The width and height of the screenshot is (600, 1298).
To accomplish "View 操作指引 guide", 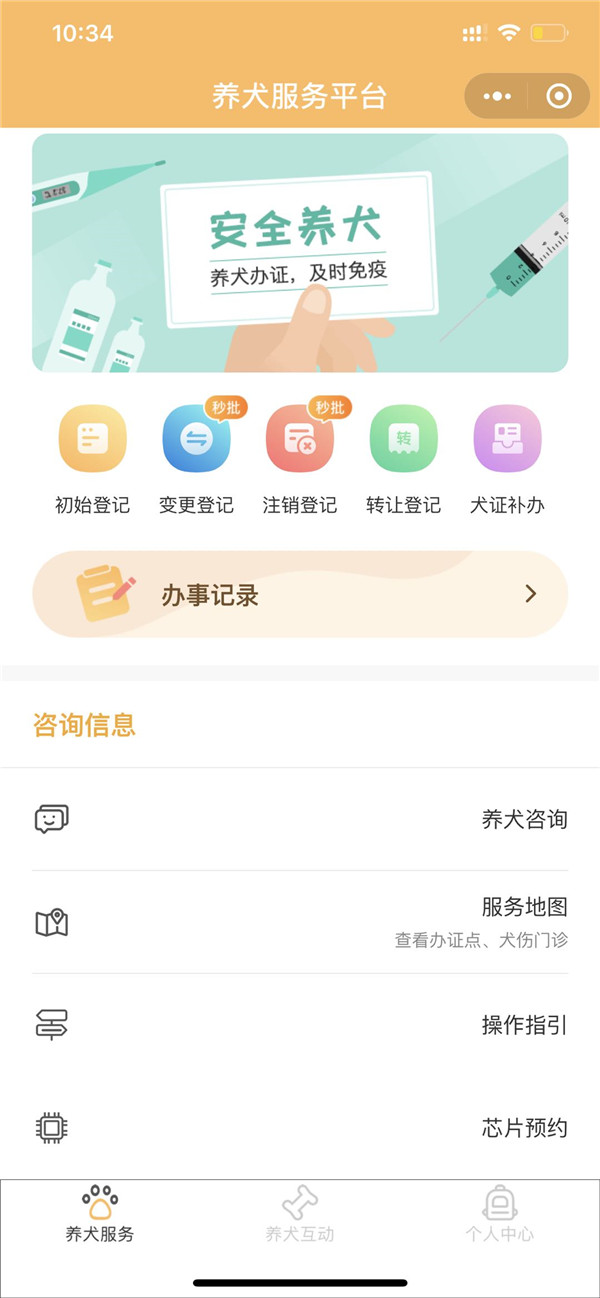I will (300, 1025).
